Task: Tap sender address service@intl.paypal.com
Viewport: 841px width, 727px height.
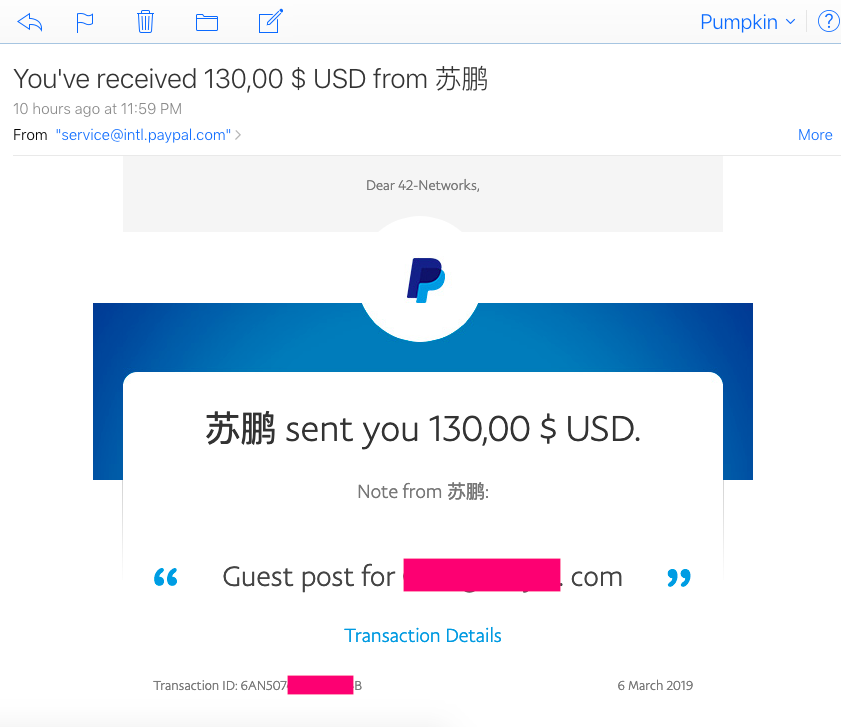Action: (143, 134)
